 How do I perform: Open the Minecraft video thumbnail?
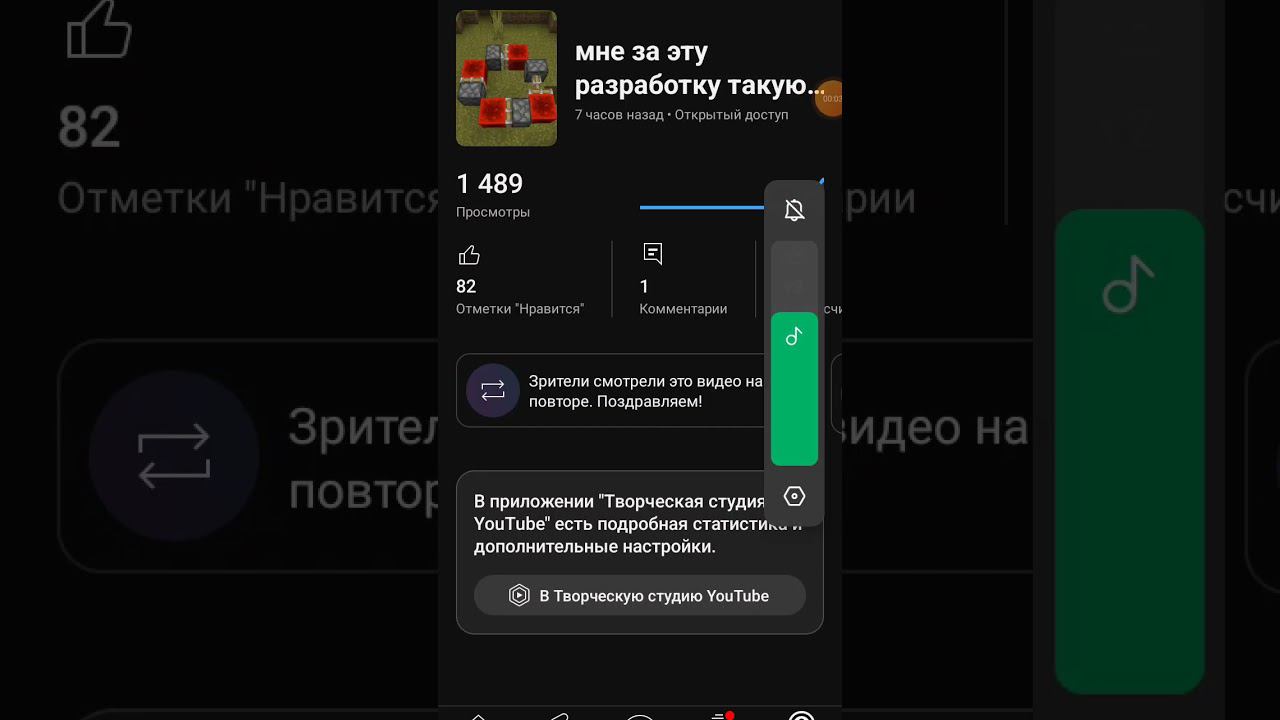[506, 78]
